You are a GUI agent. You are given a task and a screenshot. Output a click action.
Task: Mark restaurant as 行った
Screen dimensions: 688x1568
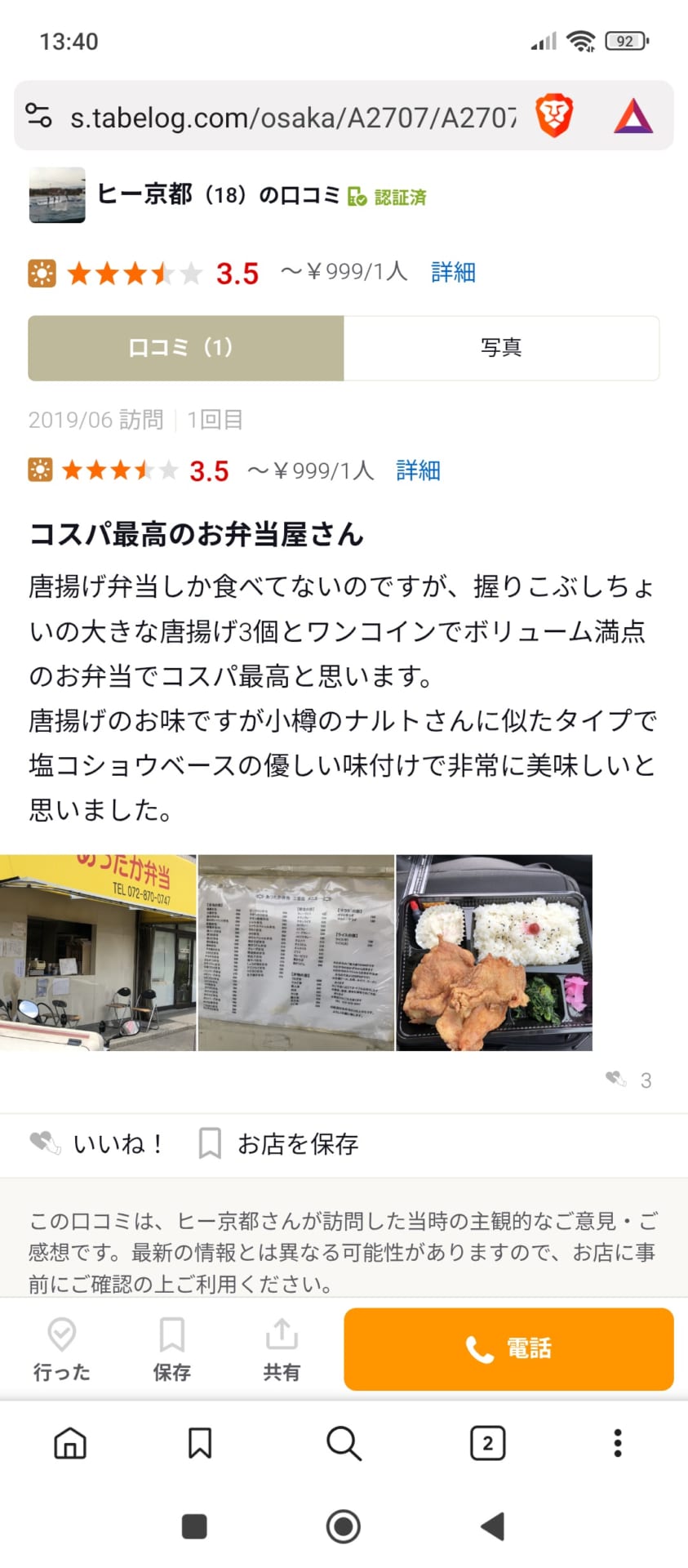[x=62, y=1348]
